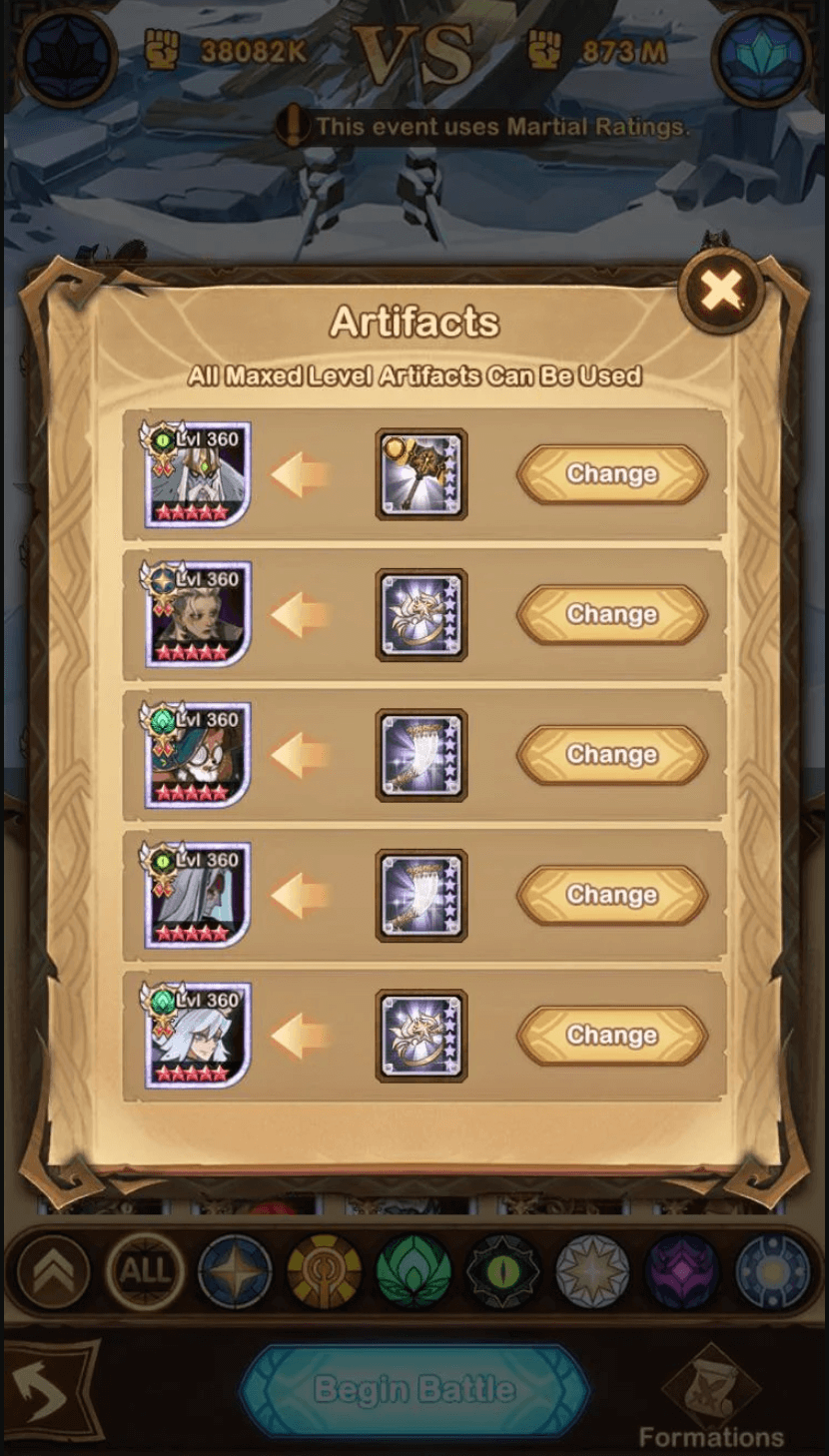
Task: Filter heroes by green leaf faction
Action: pos(414,1272)
